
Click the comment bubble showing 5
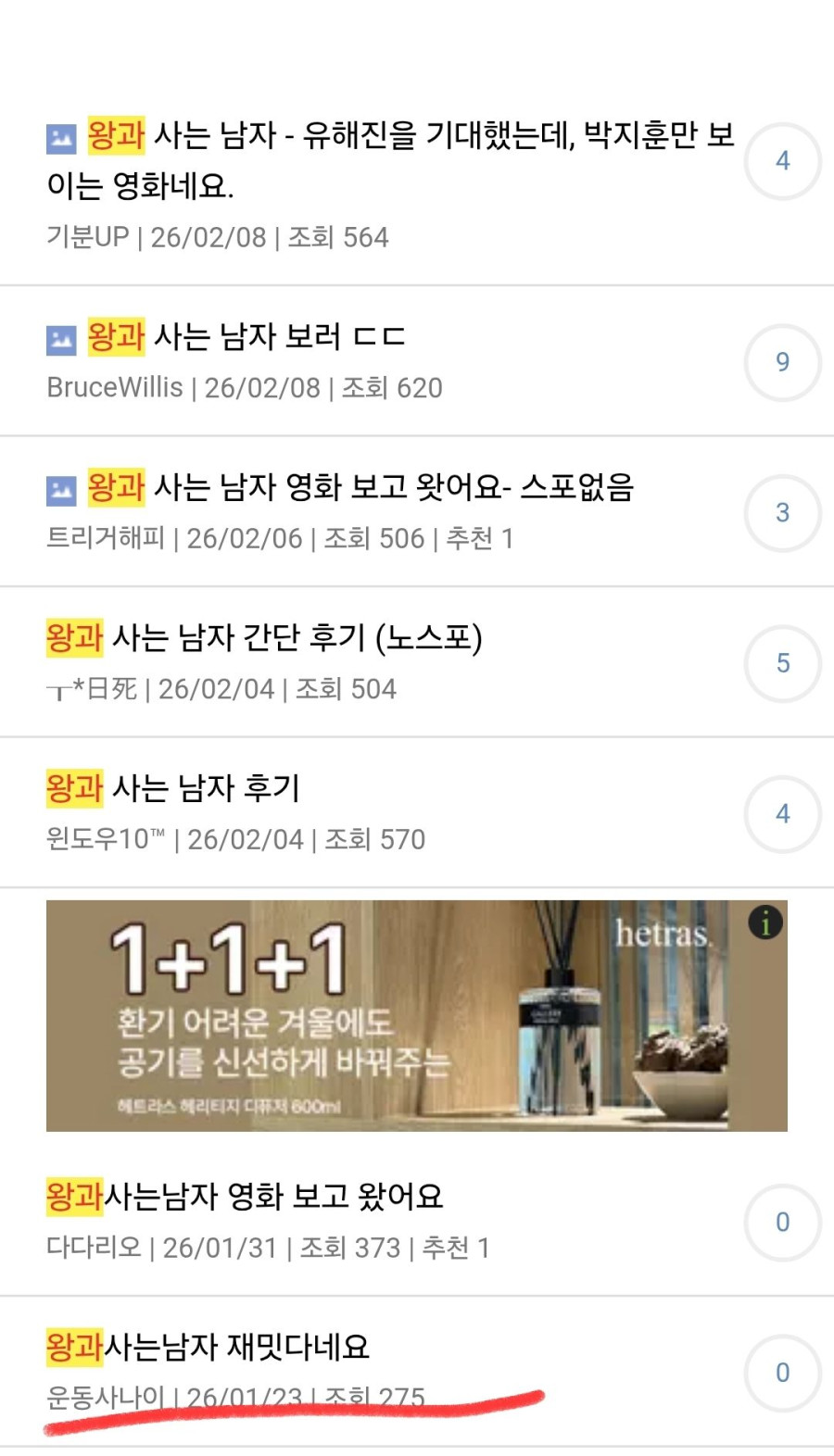(x=782, y=663)
